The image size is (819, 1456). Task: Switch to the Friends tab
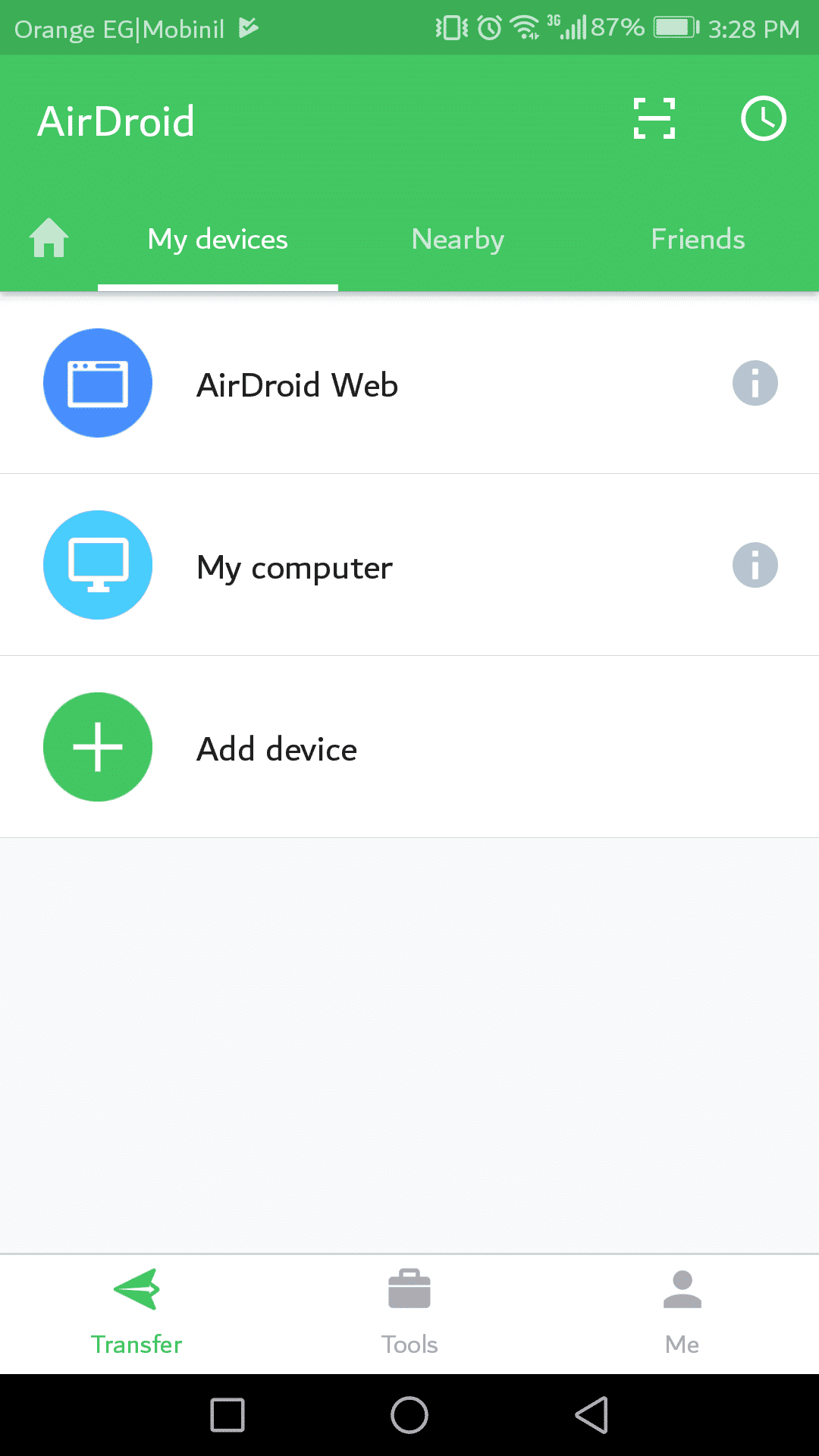tap(698, 240)
